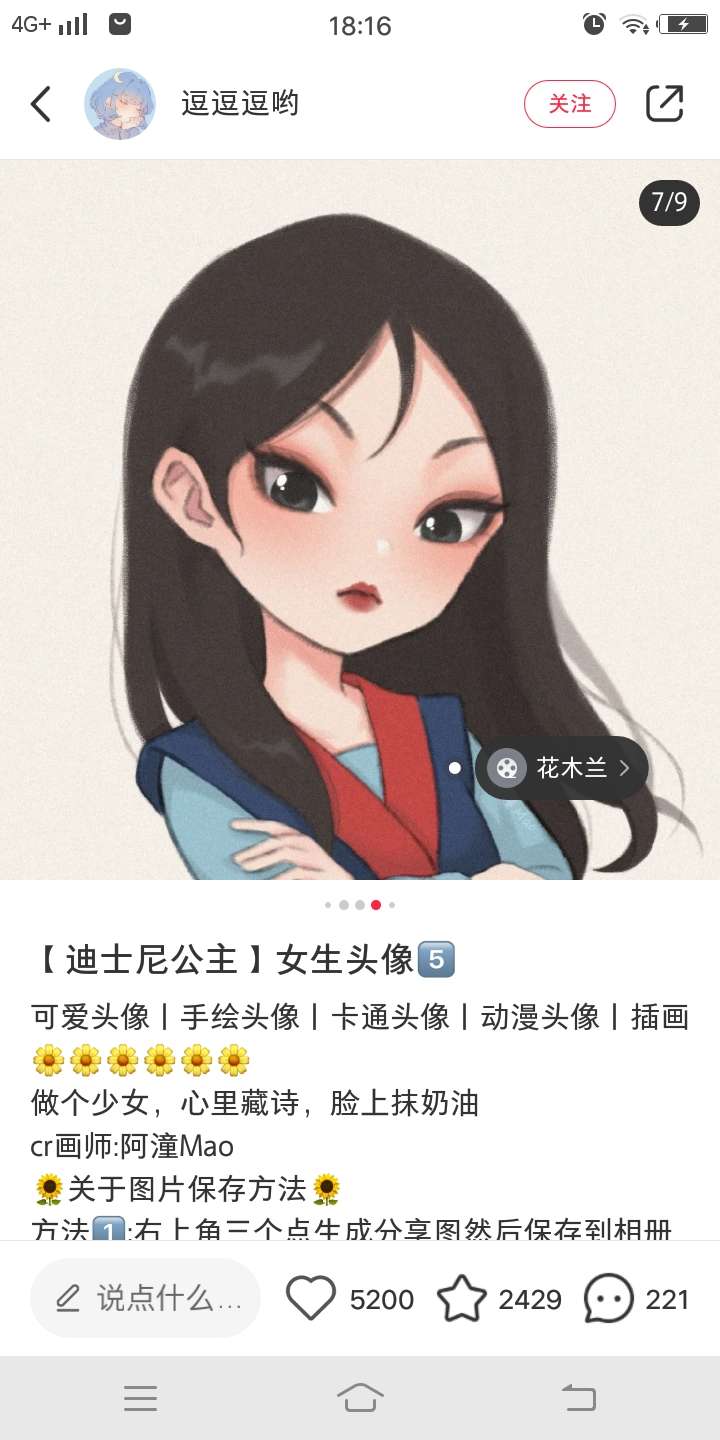720x1440 pixels.
Task: Save post to favorites with star icon
Action: (x=461, y=1298)
